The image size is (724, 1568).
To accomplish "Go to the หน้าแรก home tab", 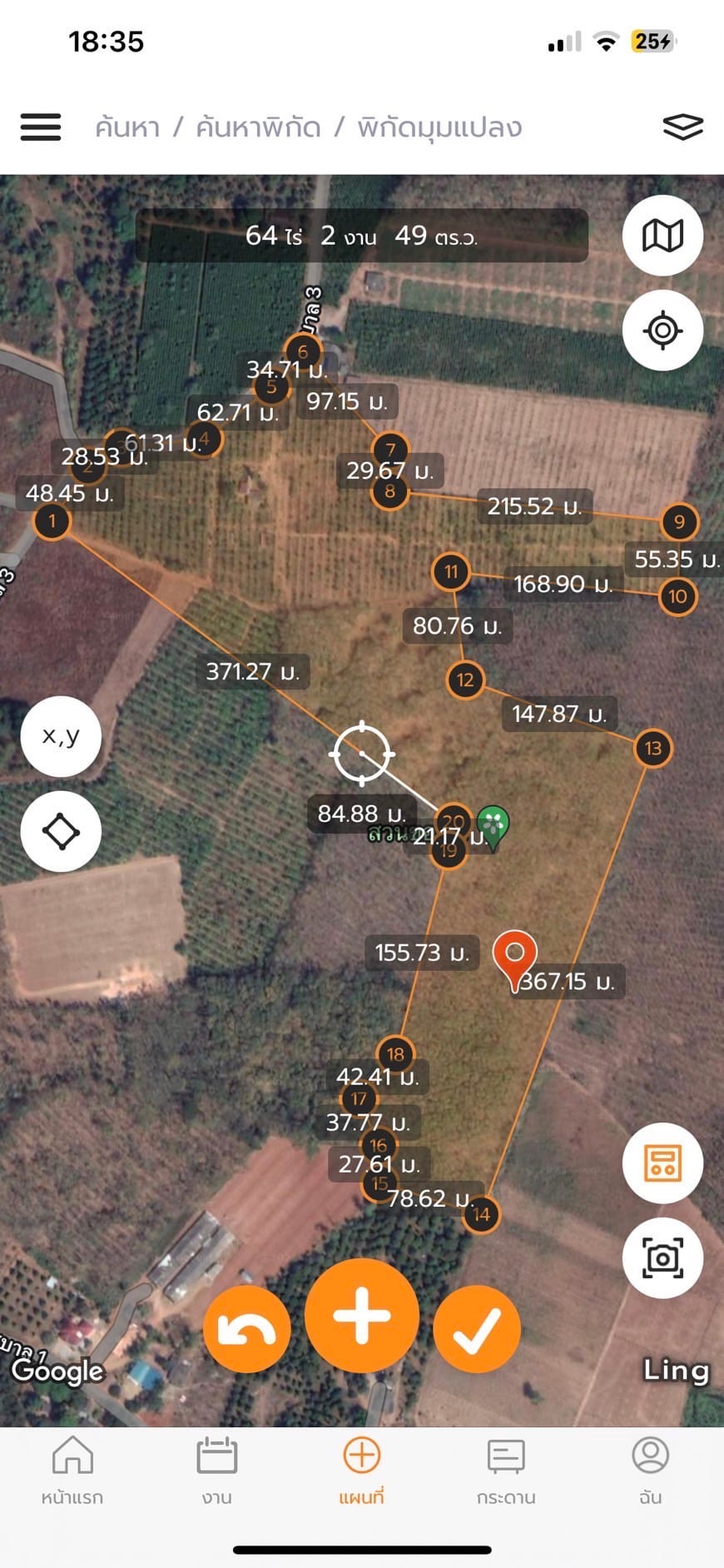I will [72, 1471].
